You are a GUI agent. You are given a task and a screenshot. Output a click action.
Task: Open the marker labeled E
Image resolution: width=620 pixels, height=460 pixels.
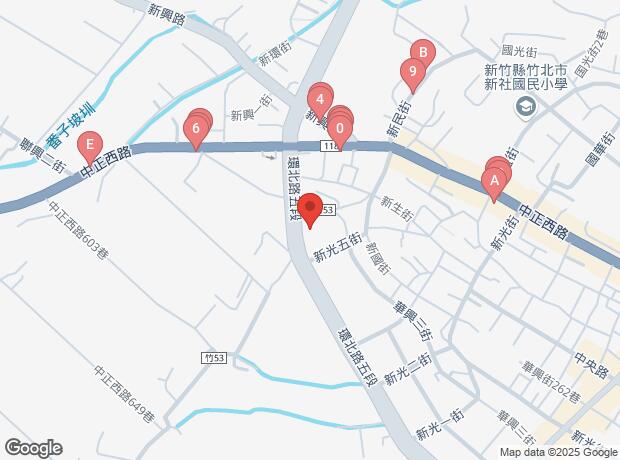pyautogui.click(x=90, y=145)
